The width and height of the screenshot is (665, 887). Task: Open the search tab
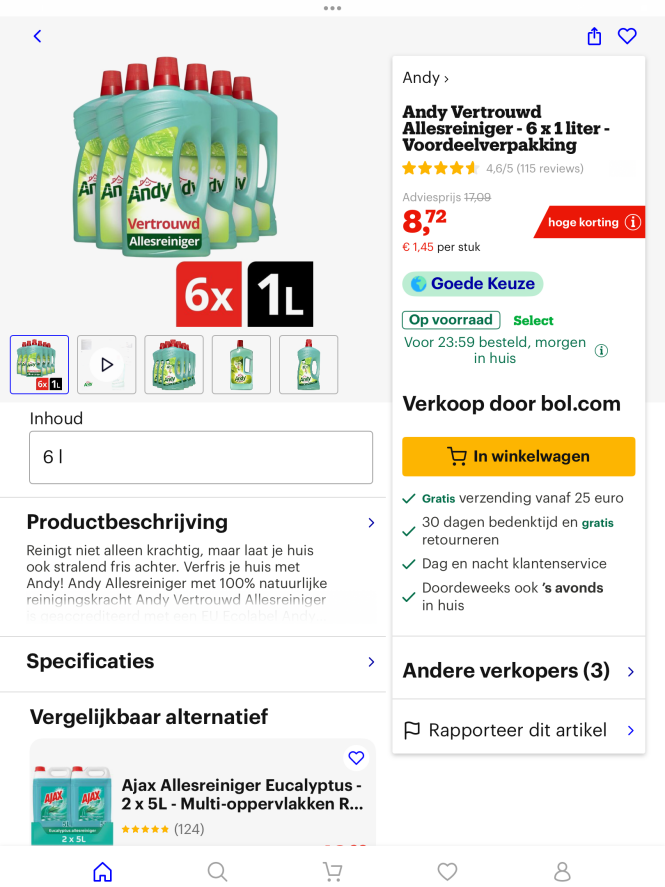[217, 871]
